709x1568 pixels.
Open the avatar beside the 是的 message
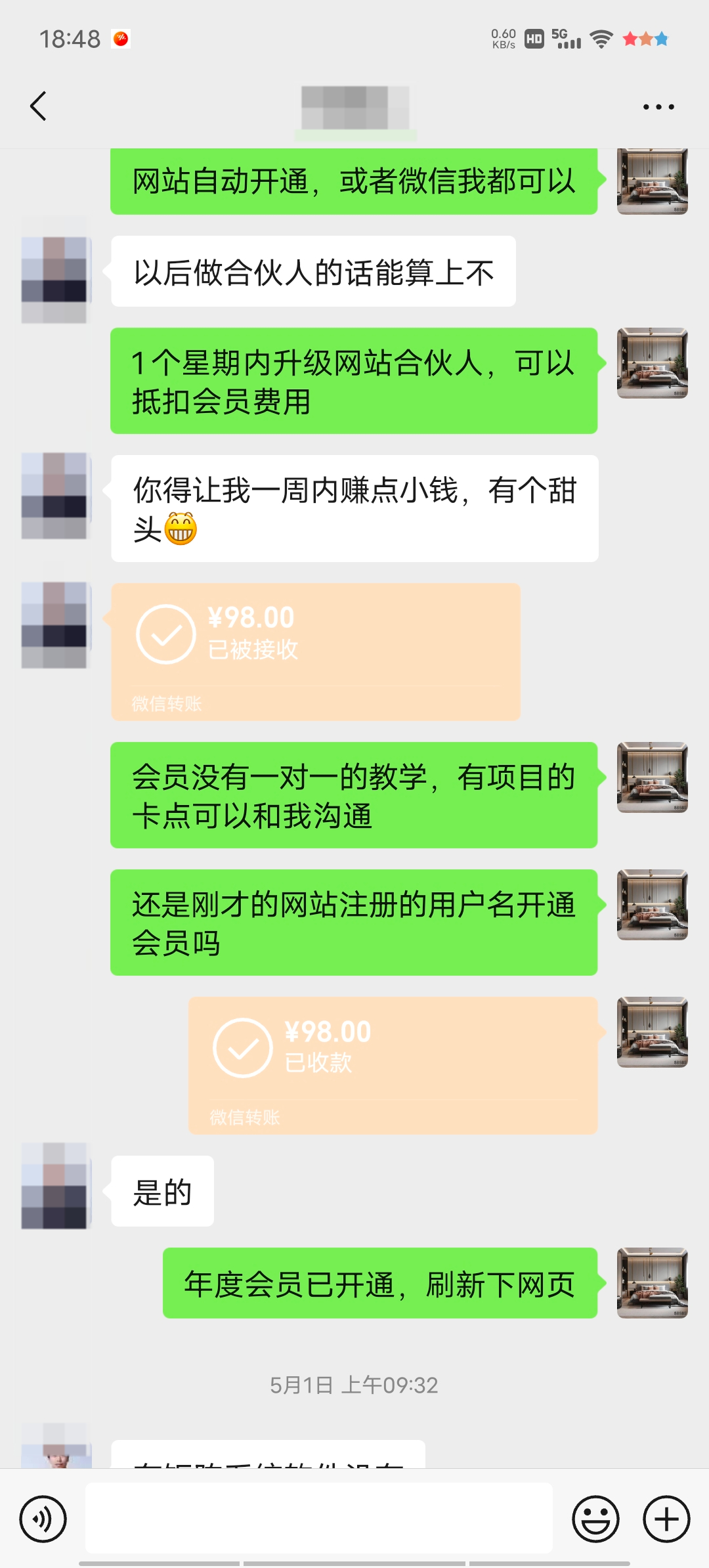(54, 1186)
